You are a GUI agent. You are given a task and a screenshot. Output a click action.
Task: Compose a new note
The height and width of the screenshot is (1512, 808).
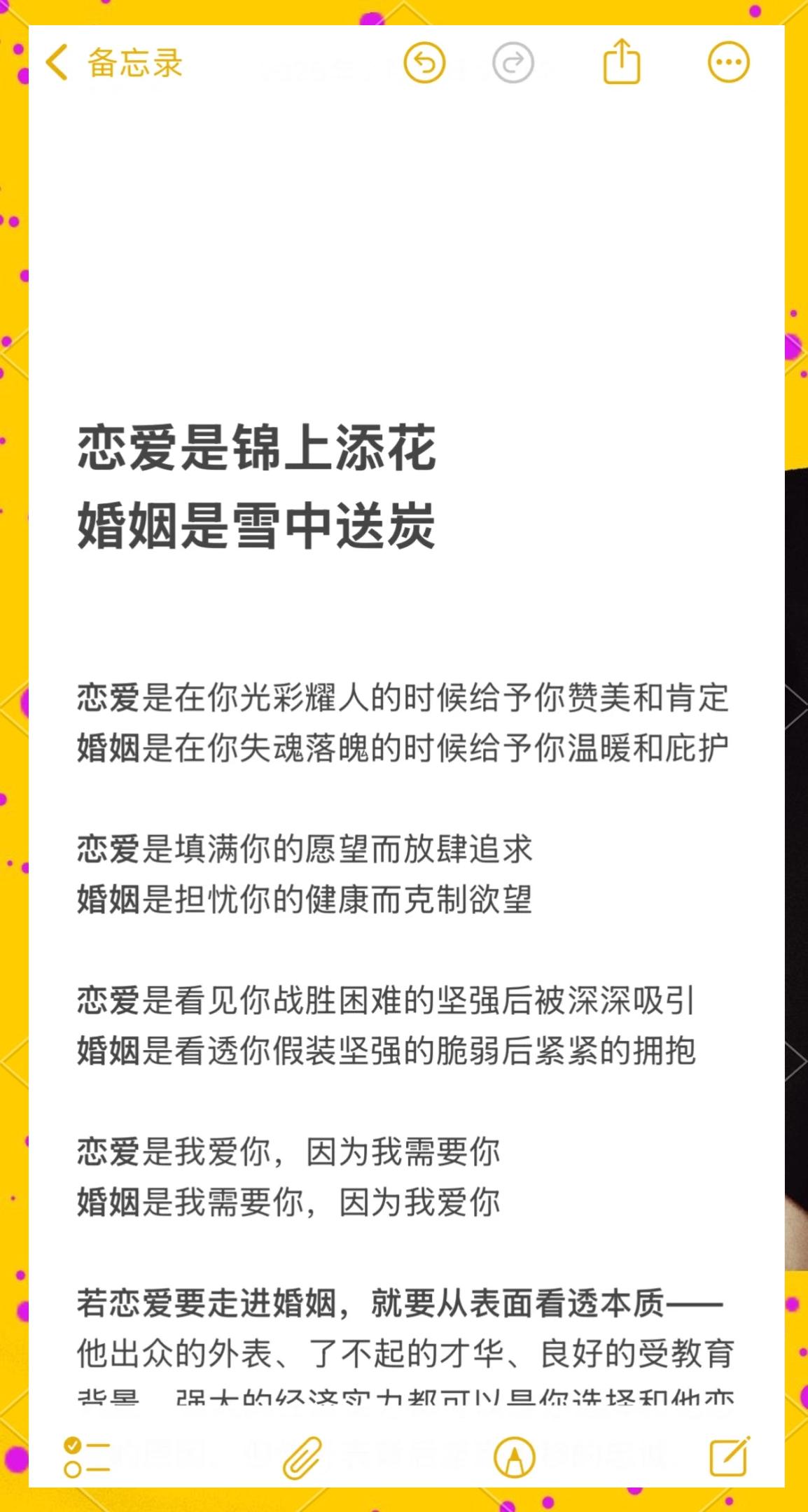point(730,1456)
